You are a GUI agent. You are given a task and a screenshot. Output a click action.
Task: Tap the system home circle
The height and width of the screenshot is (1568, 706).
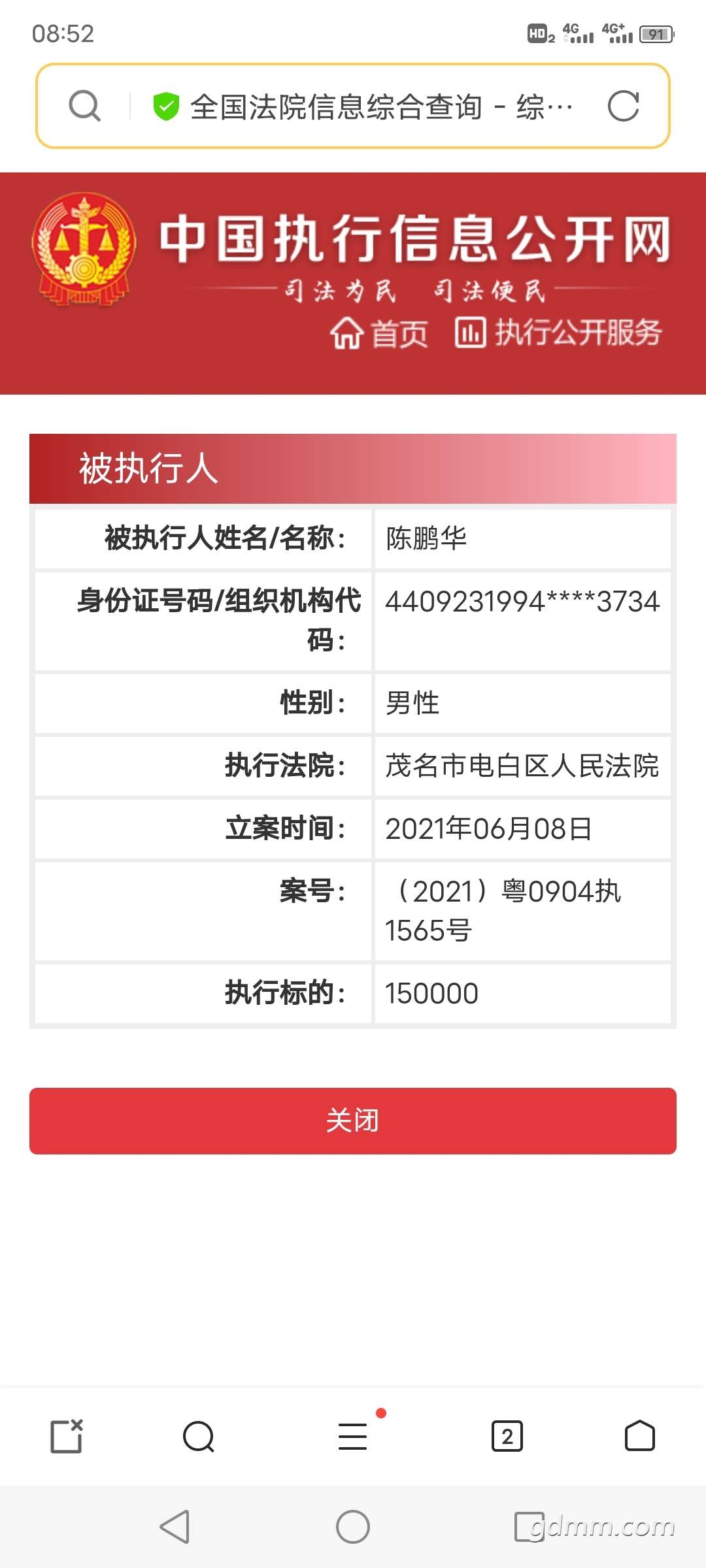click(353, 1527)
